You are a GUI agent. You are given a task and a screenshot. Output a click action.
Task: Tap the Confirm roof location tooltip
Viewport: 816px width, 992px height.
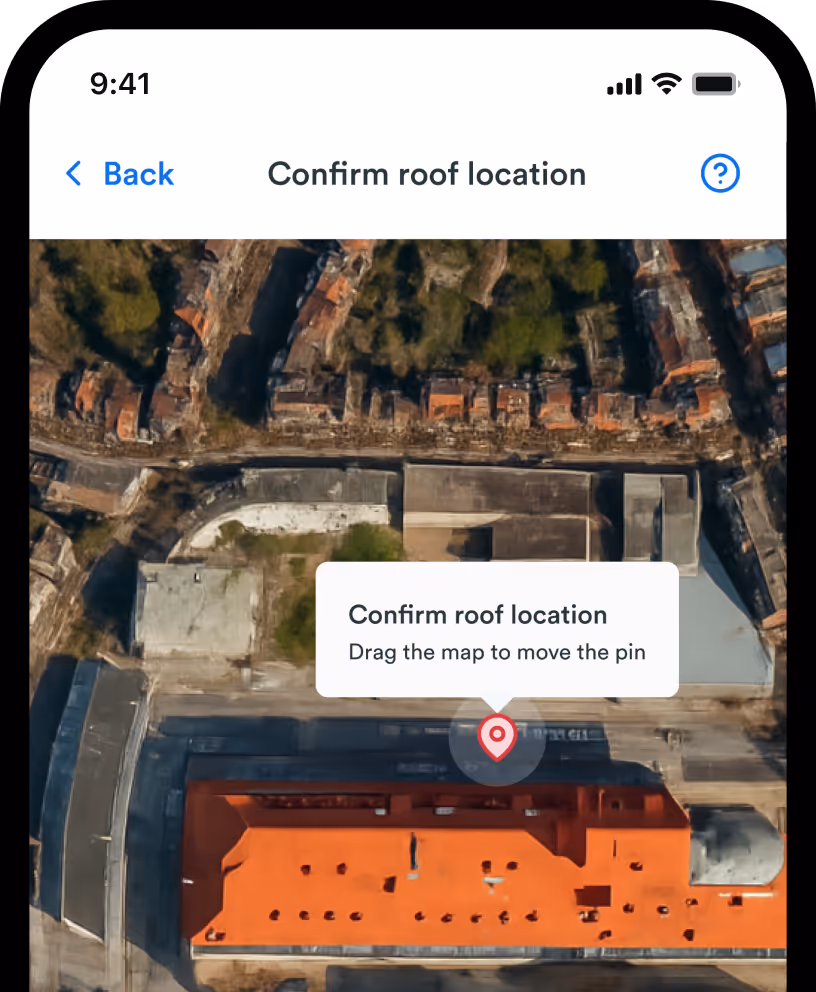497,628
